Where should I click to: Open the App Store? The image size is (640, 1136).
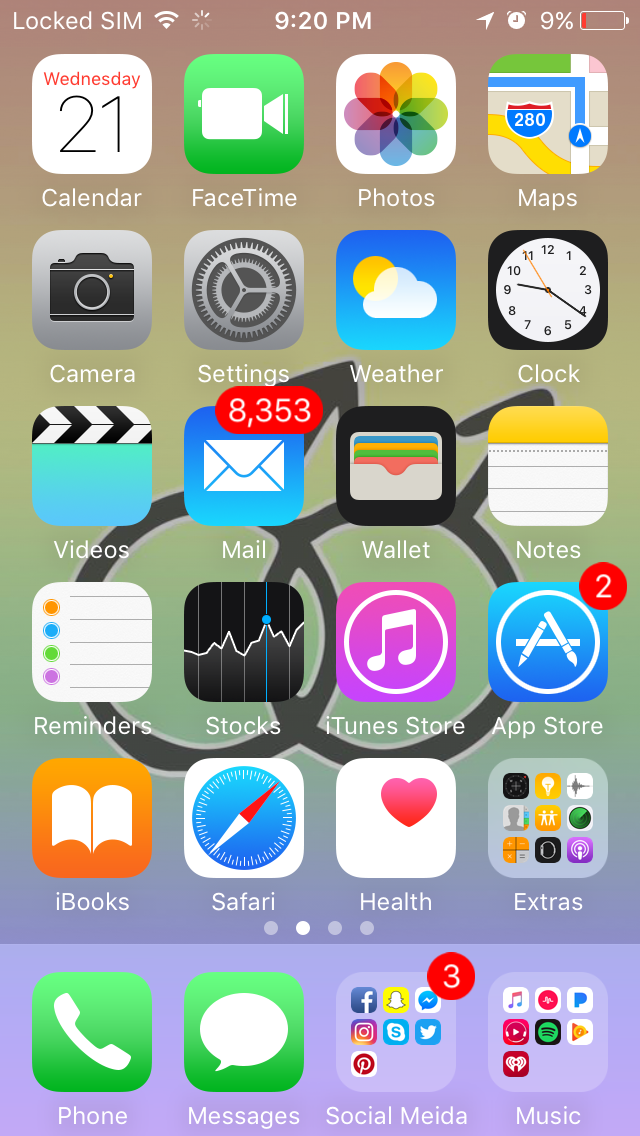tap(548, 643)
